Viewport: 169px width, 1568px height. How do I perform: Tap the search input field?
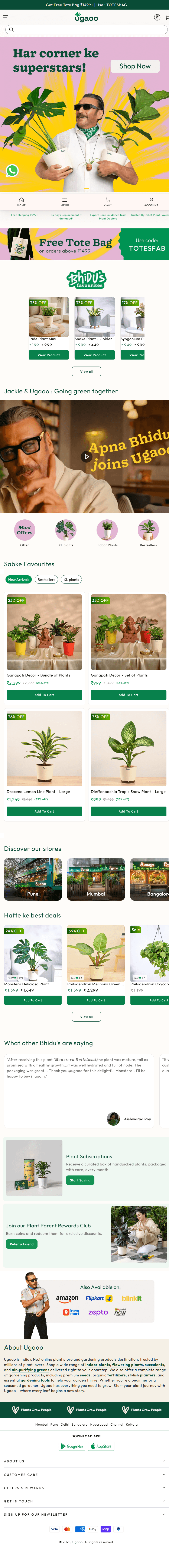pos(85,29)
